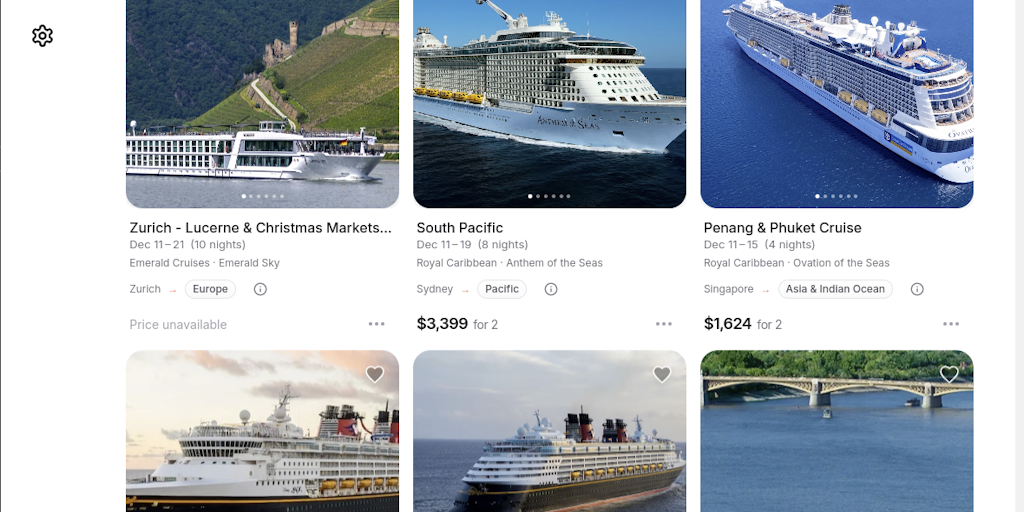Show info for the Penang & Phuket cruise
The width and height of the screenshot is (1024, 512).
click(917, 289)
